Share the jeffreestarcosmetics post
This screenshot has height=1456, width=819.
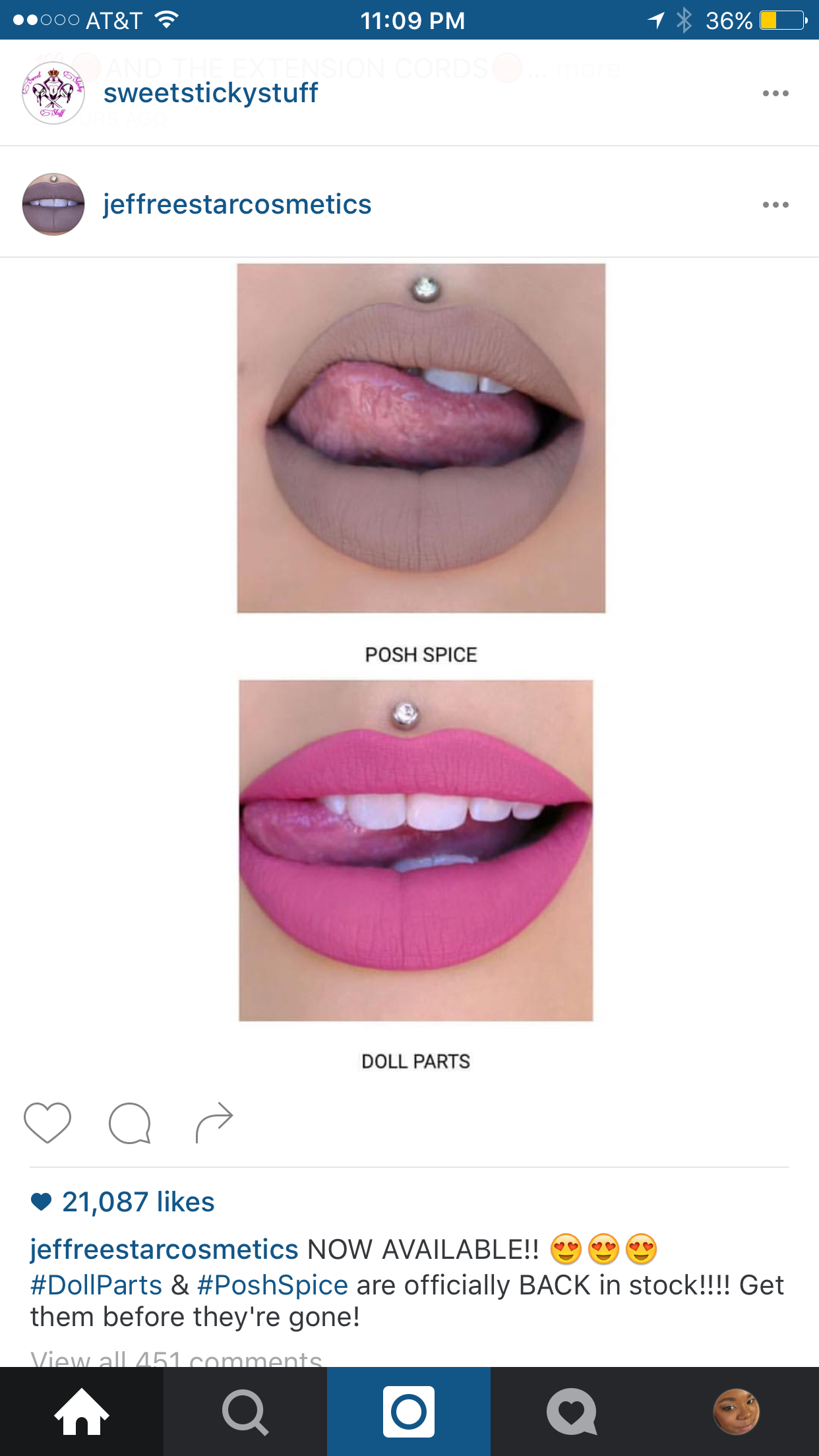pos(214,1122)
